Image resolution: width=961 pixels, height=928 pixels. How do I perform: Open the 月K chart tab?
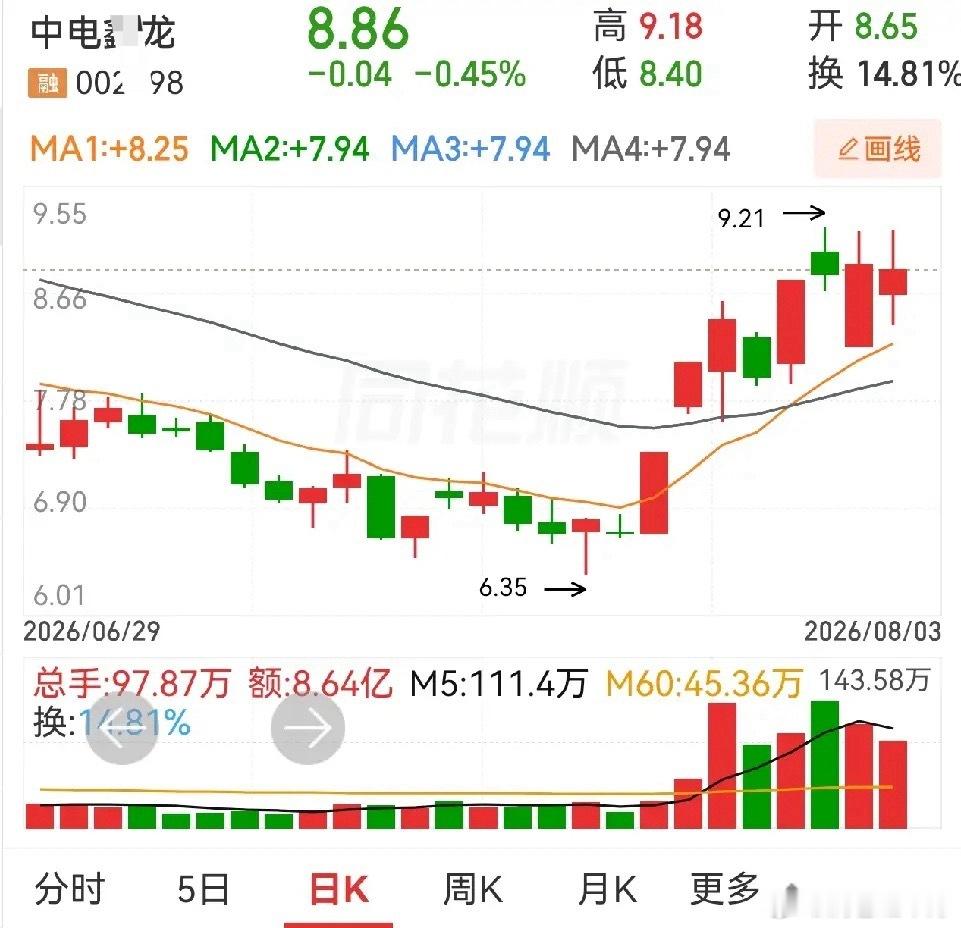tap(607, 889)
